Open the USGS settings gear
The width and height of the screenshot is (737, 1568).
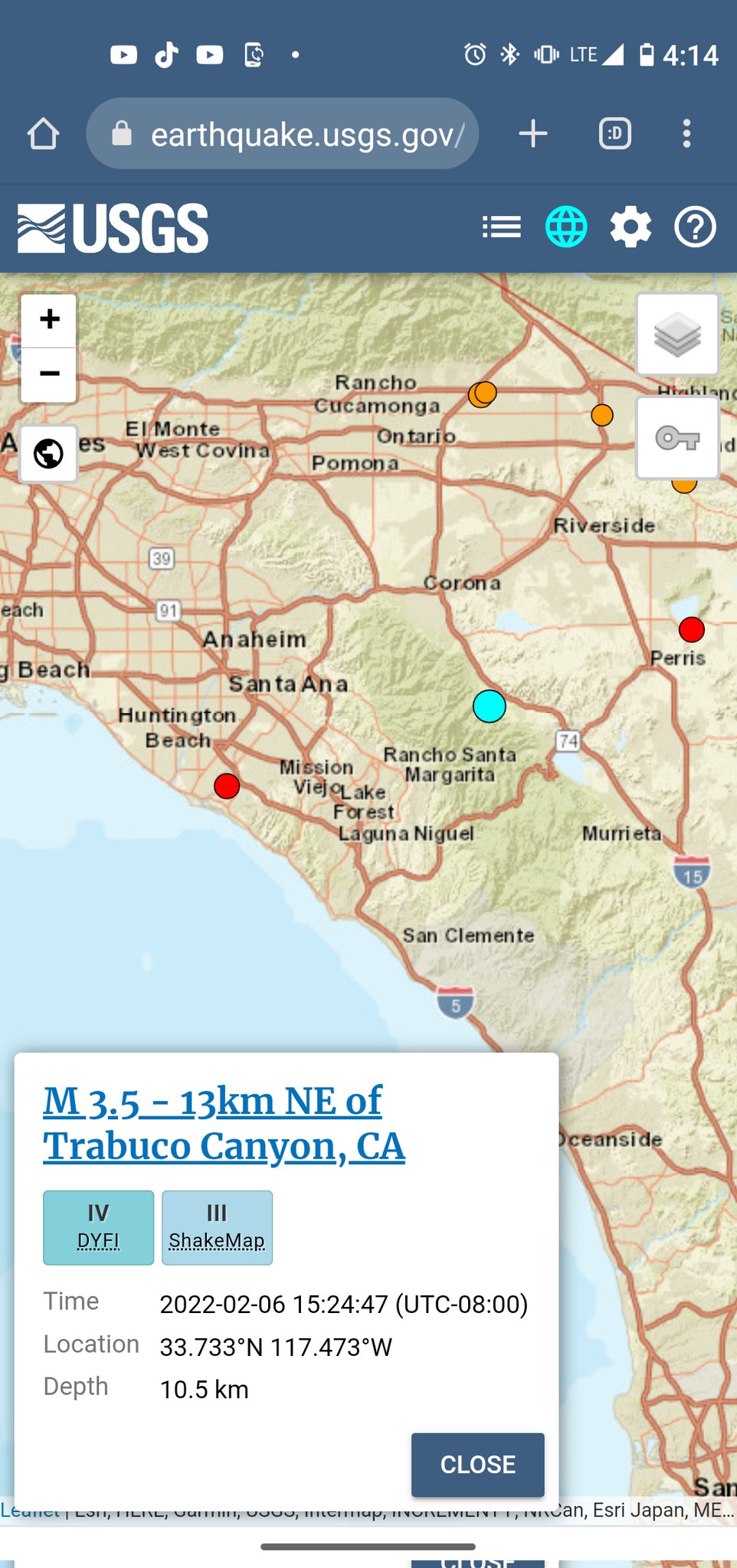click(631, 227)
